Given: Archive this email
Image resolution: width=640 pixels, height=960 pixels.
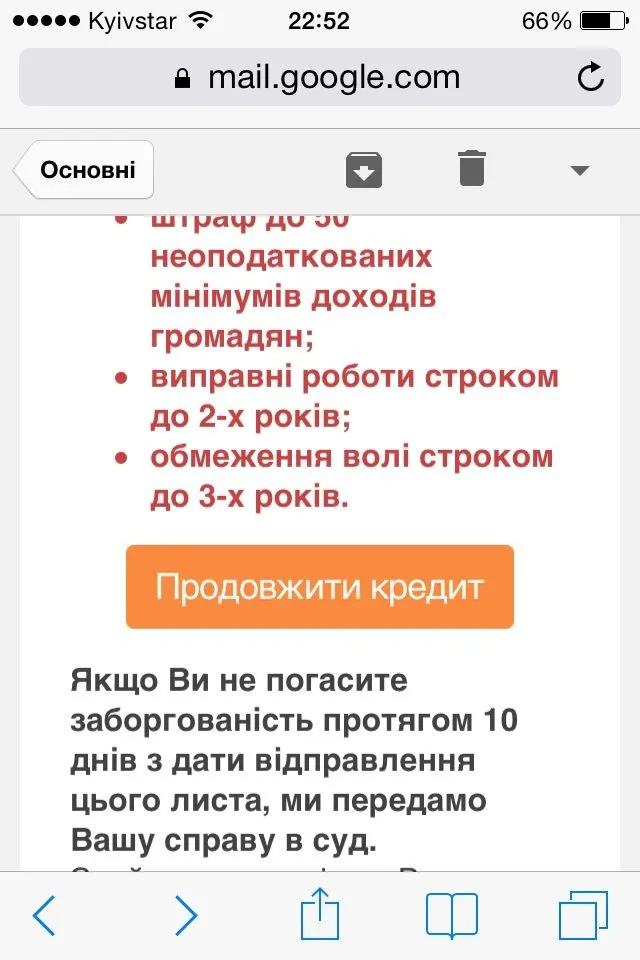Looking at the screenshot, I should coord(364,169).
